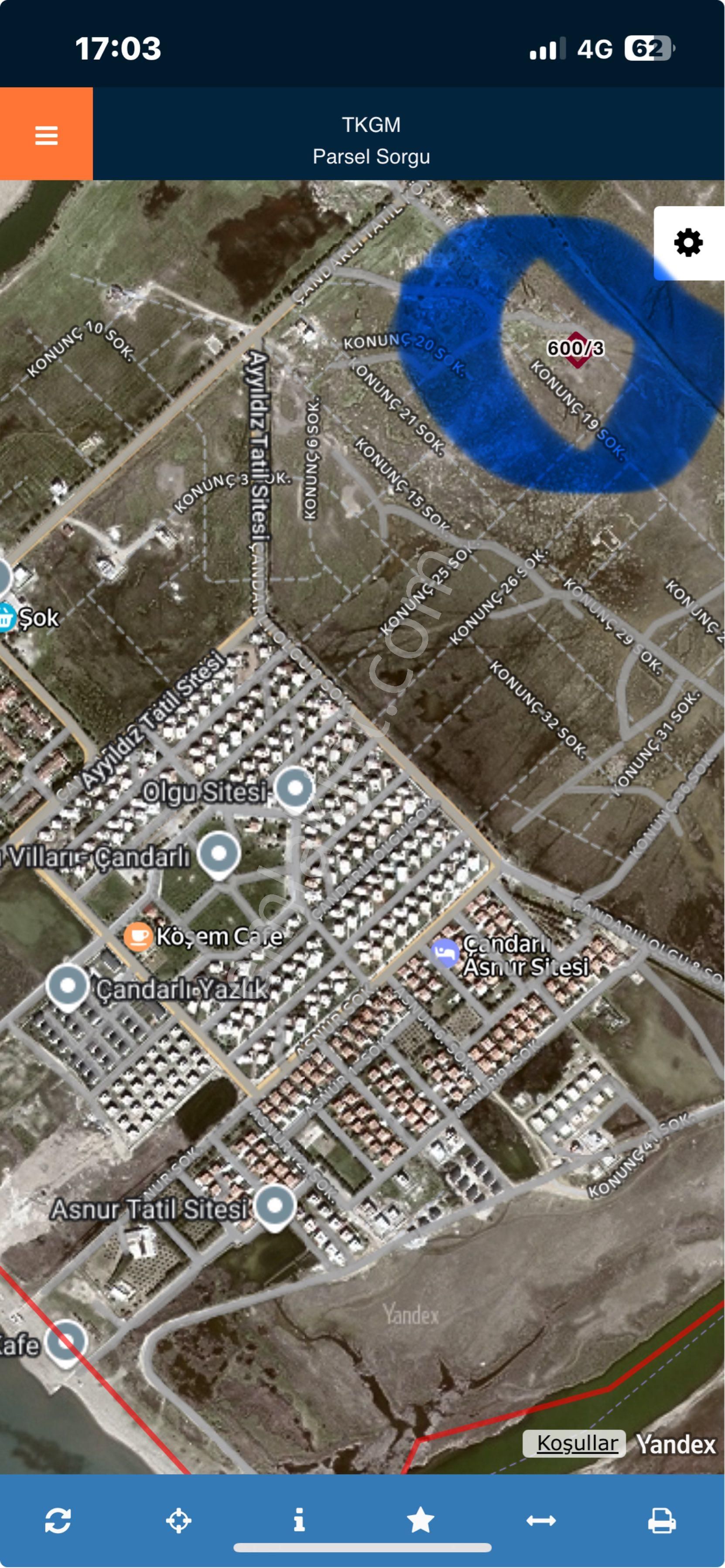Open the Şok market marker
This screenshot has height=1568, width=725.
tap(6, 618)
